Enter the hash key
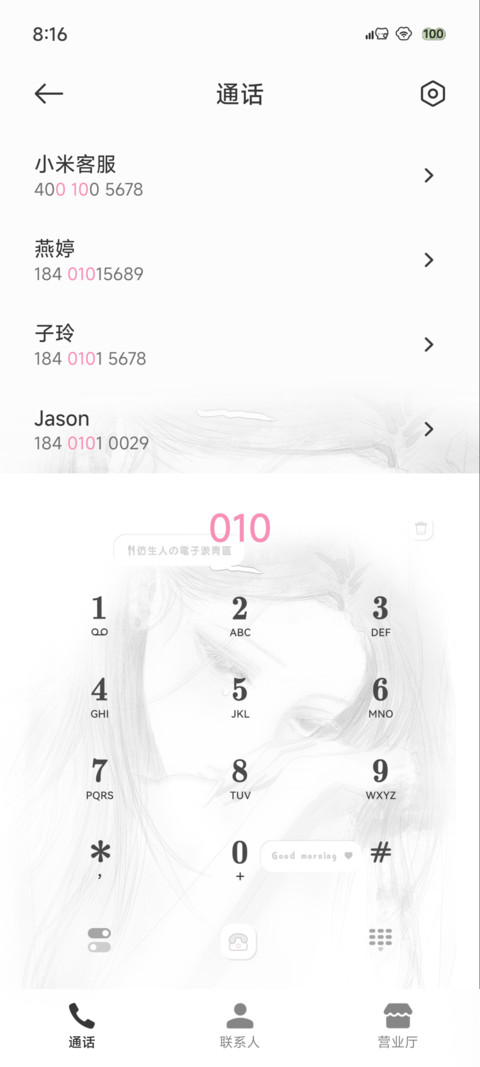 click(x=381, y=853)
